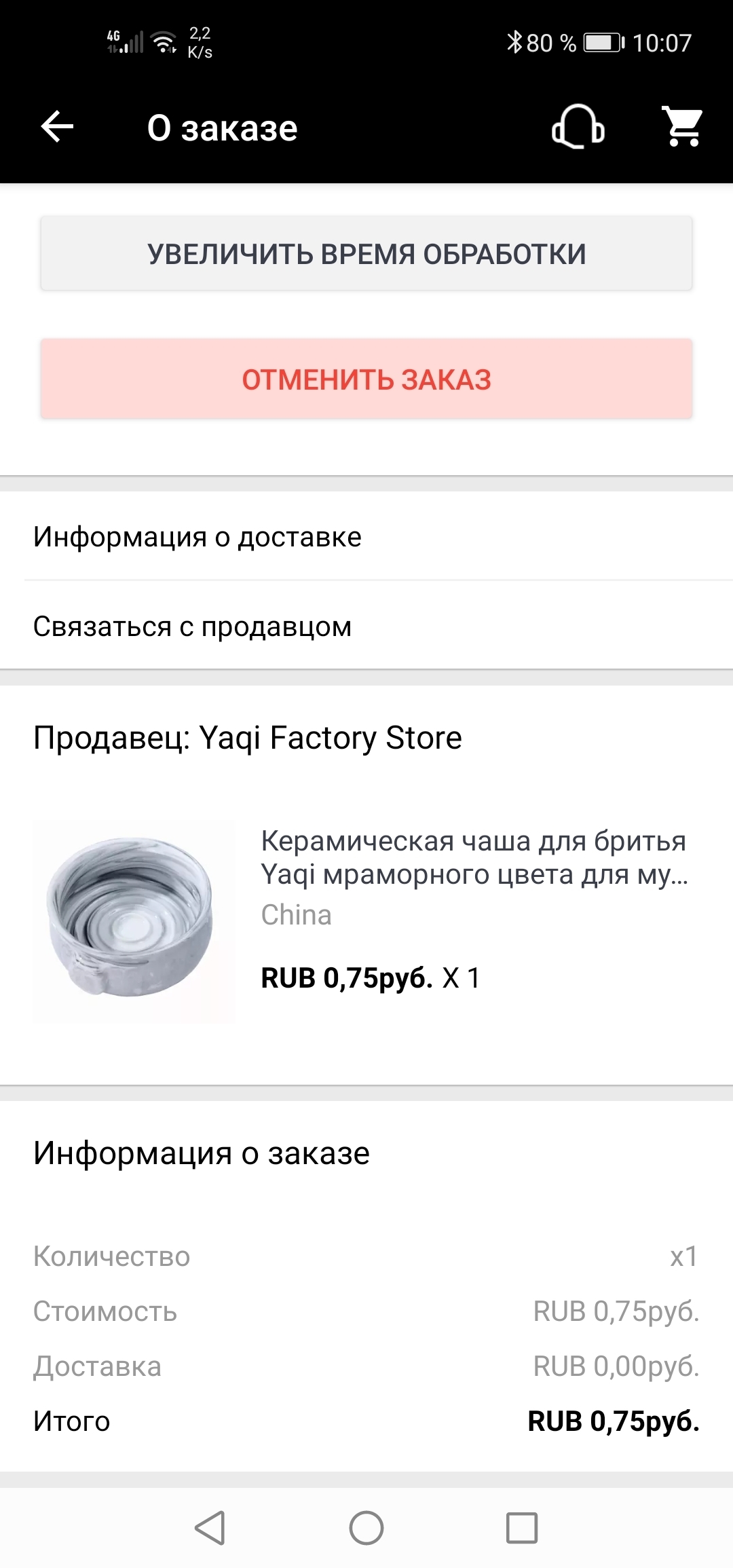Viewport: 733px width, 1568px height.
Task: Open customer support headset icon
Action: coord(578,127)
